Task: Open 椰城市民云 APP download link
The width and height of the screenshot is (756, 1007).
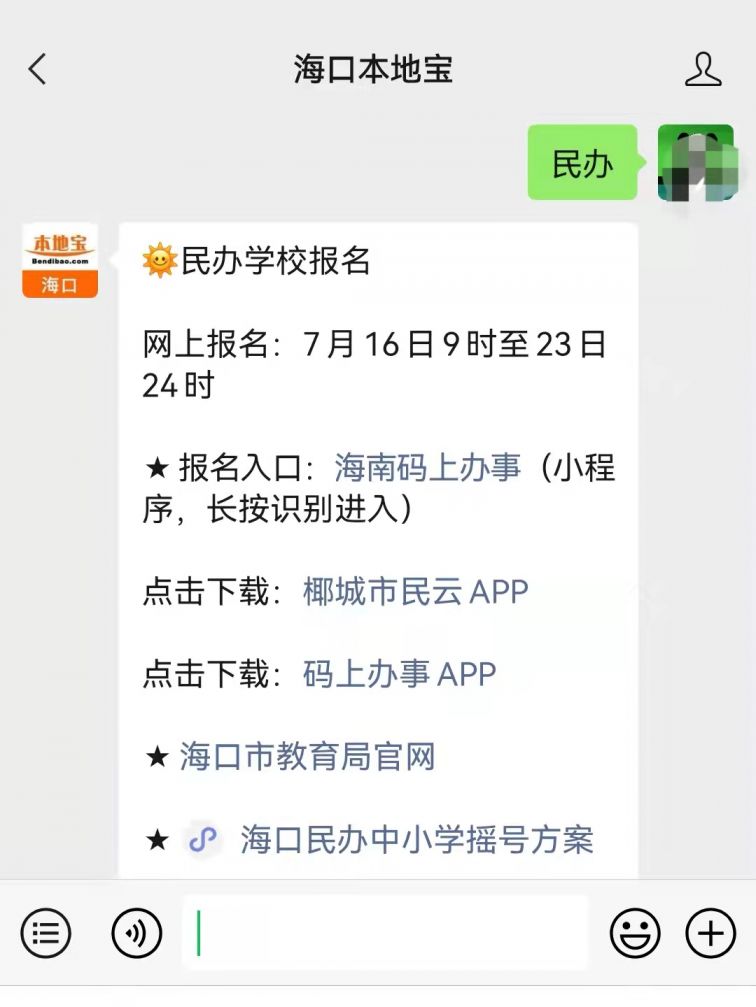Action: [415, 591]
